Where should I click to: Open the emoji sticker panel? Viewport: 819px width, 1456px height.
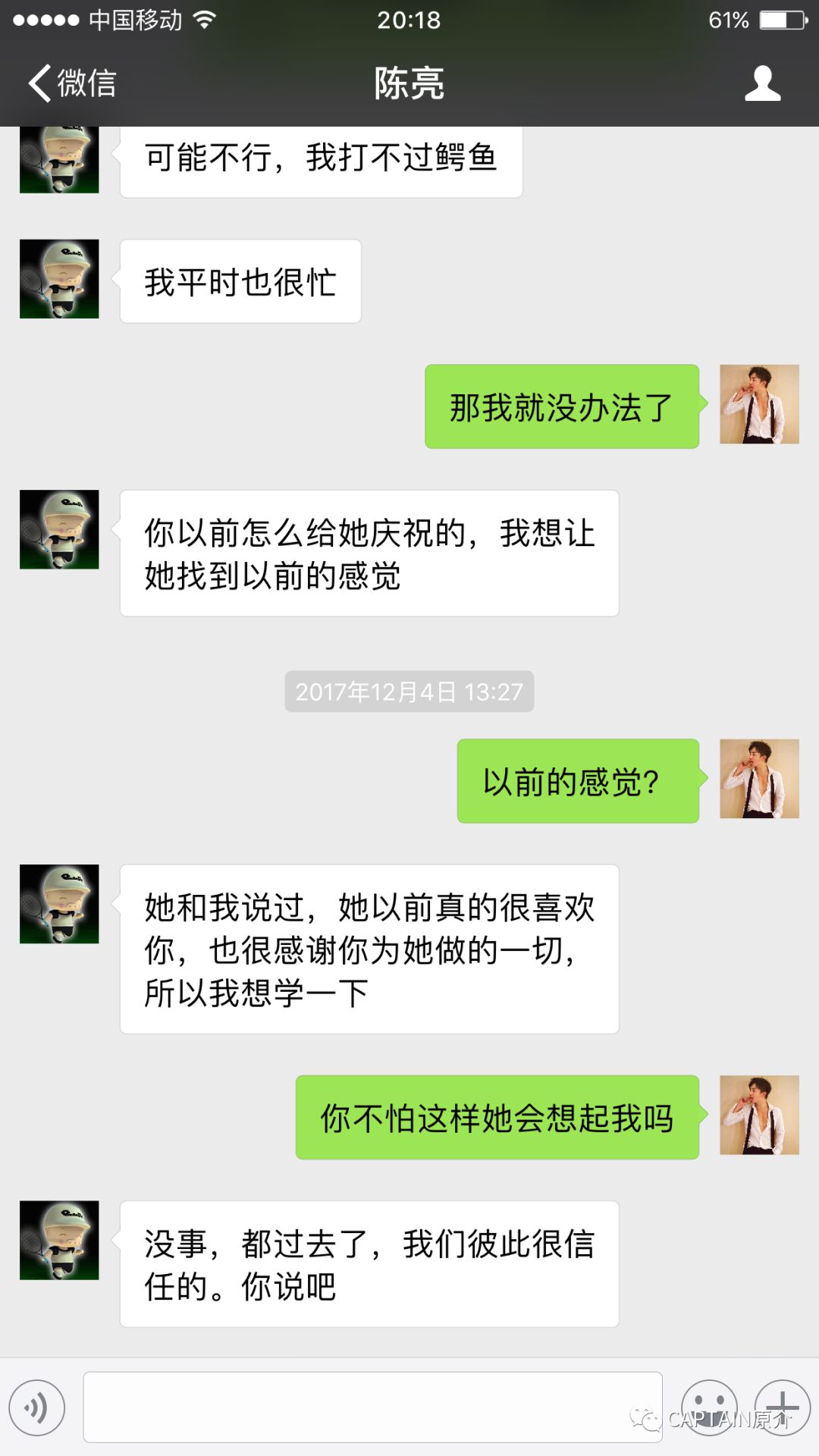click(709, 1407)
